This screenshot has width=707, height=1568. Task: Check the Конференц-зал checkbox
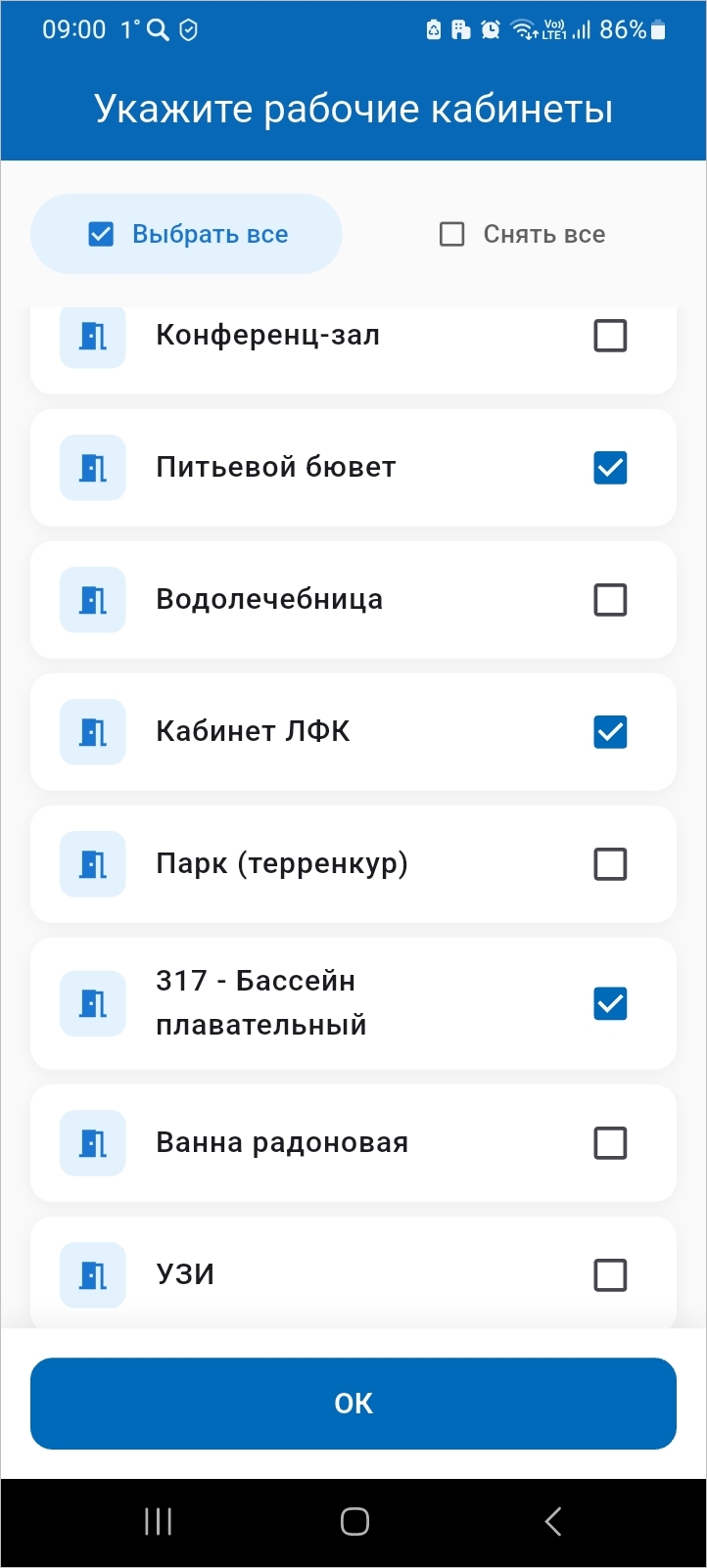610,336
